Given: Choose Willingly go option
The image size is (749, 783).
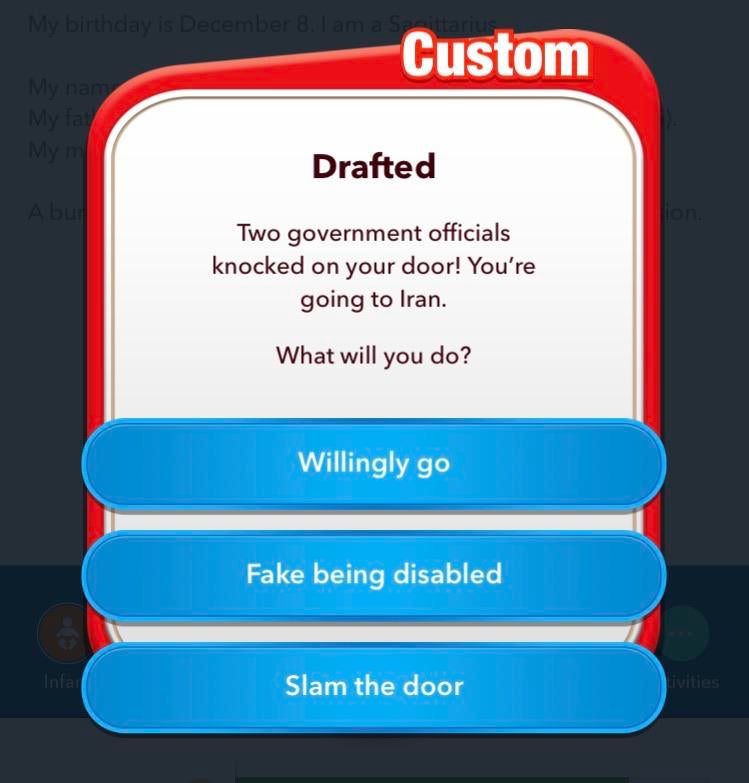Looking at the screenshot, I should (x=374, y=464).
